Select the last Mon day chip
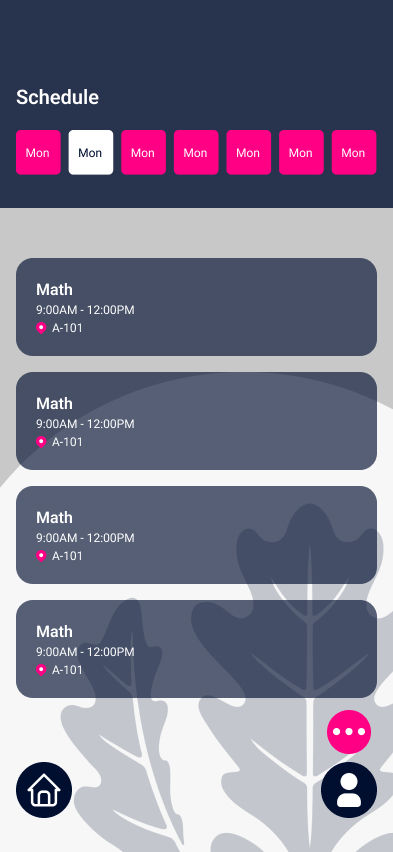The height and width of the screenshot is (852, 393). (x=354, y=153)
